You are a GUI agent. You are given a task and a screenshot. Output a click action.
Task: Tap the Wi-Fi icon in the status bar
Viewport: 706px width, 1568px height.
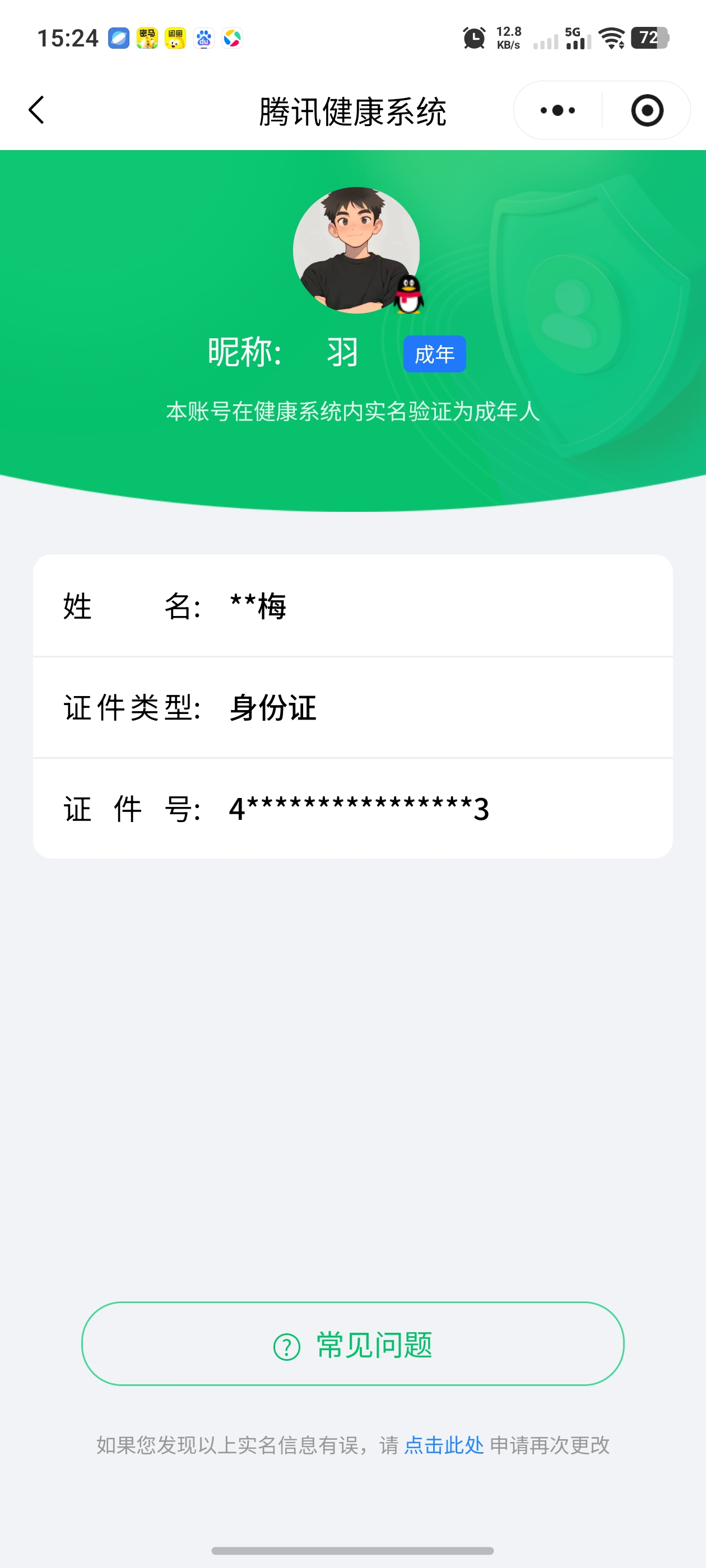(611, 38)
